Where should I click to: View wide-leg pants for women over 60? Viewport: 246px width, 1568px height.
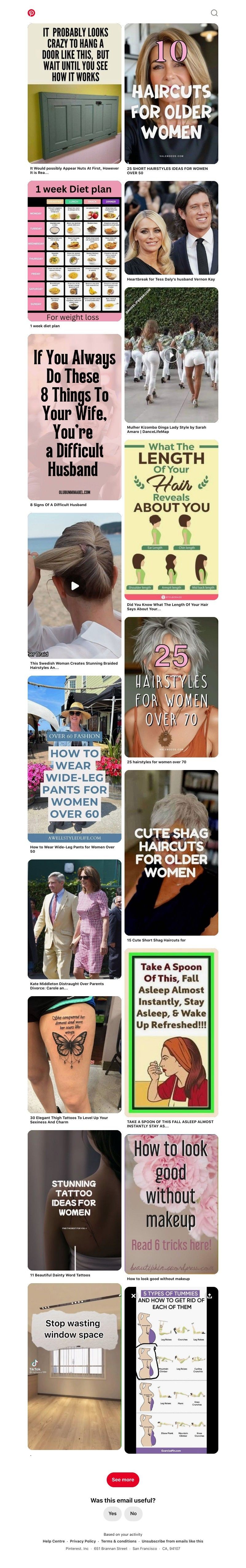(74, 758)
